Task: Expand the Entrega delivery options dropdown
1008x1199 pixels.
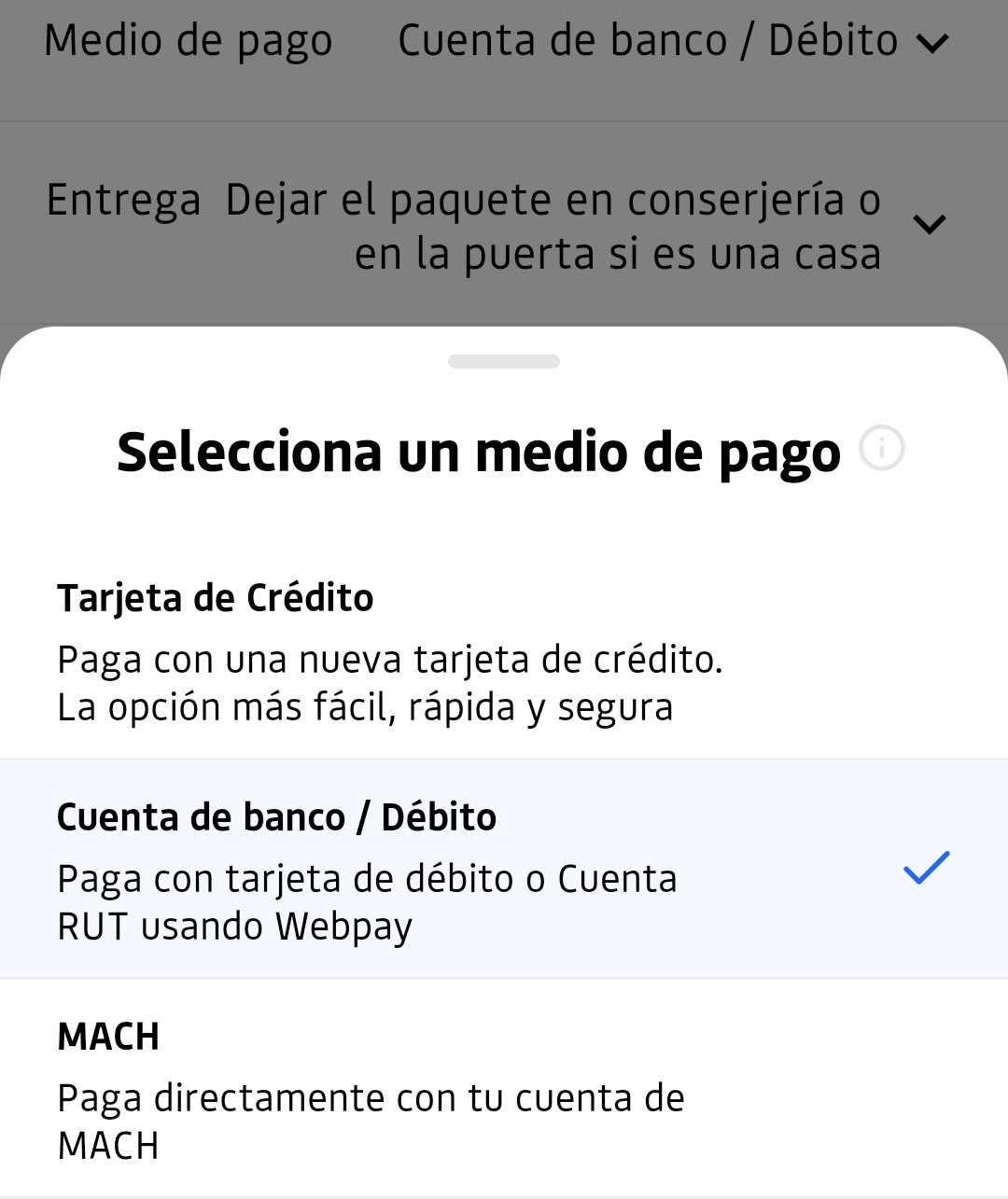Action: point(930,225)
